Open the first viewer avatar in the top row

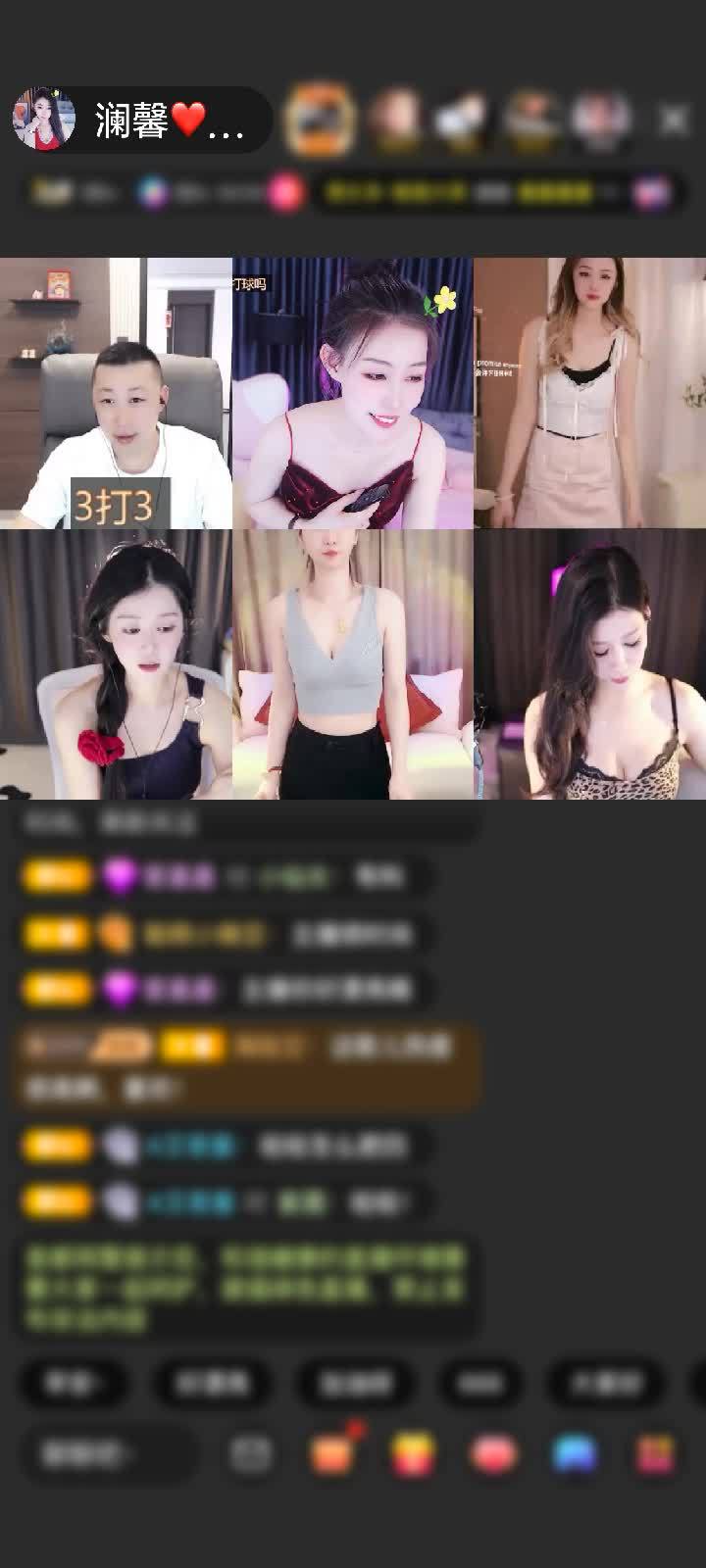coord(319,120)
